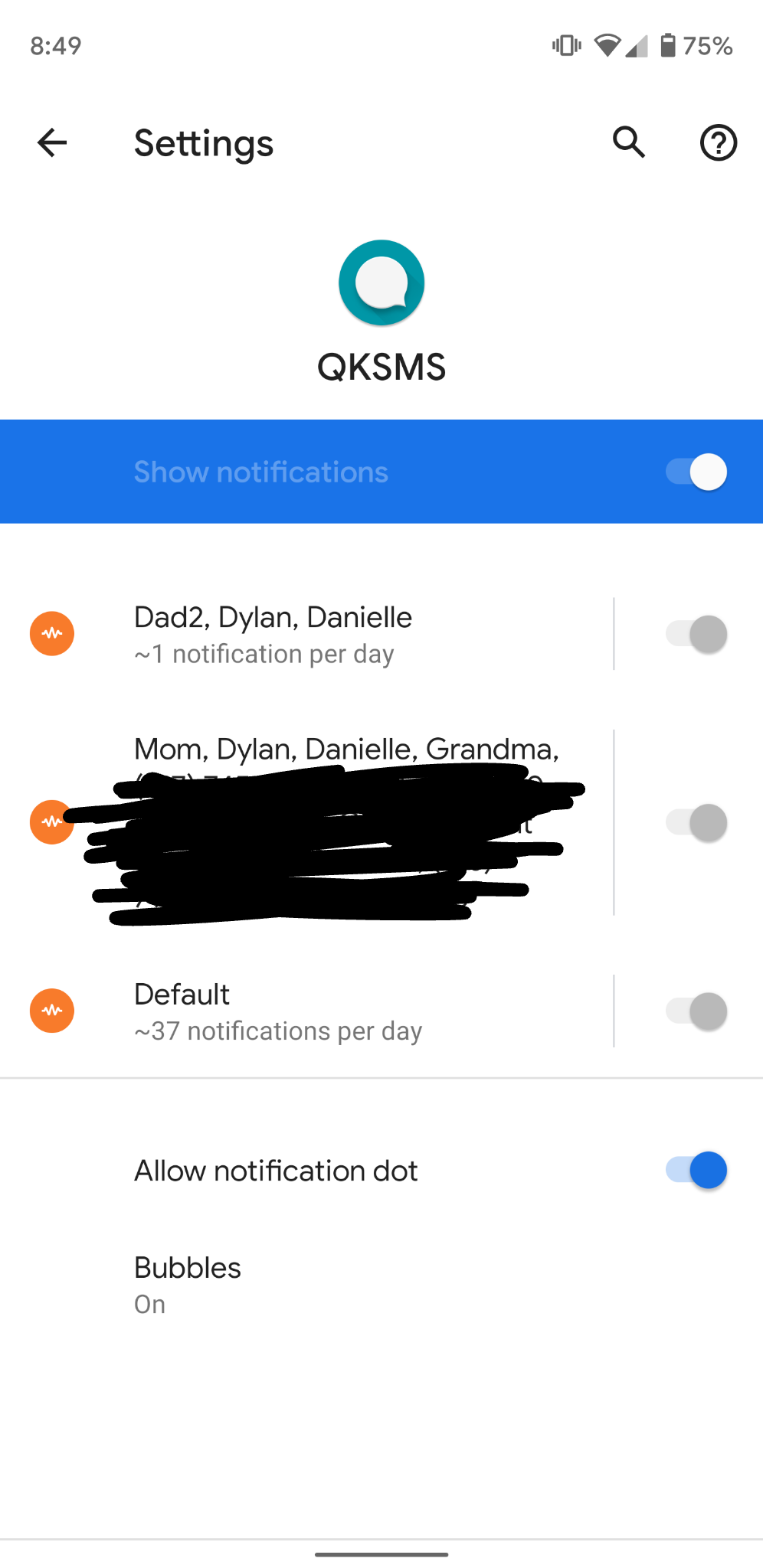The height and width of the screenshot is (1568, 763).
Task: Select the Dad2, Dylan, Danielle channel icon
Action: (51, 633)
